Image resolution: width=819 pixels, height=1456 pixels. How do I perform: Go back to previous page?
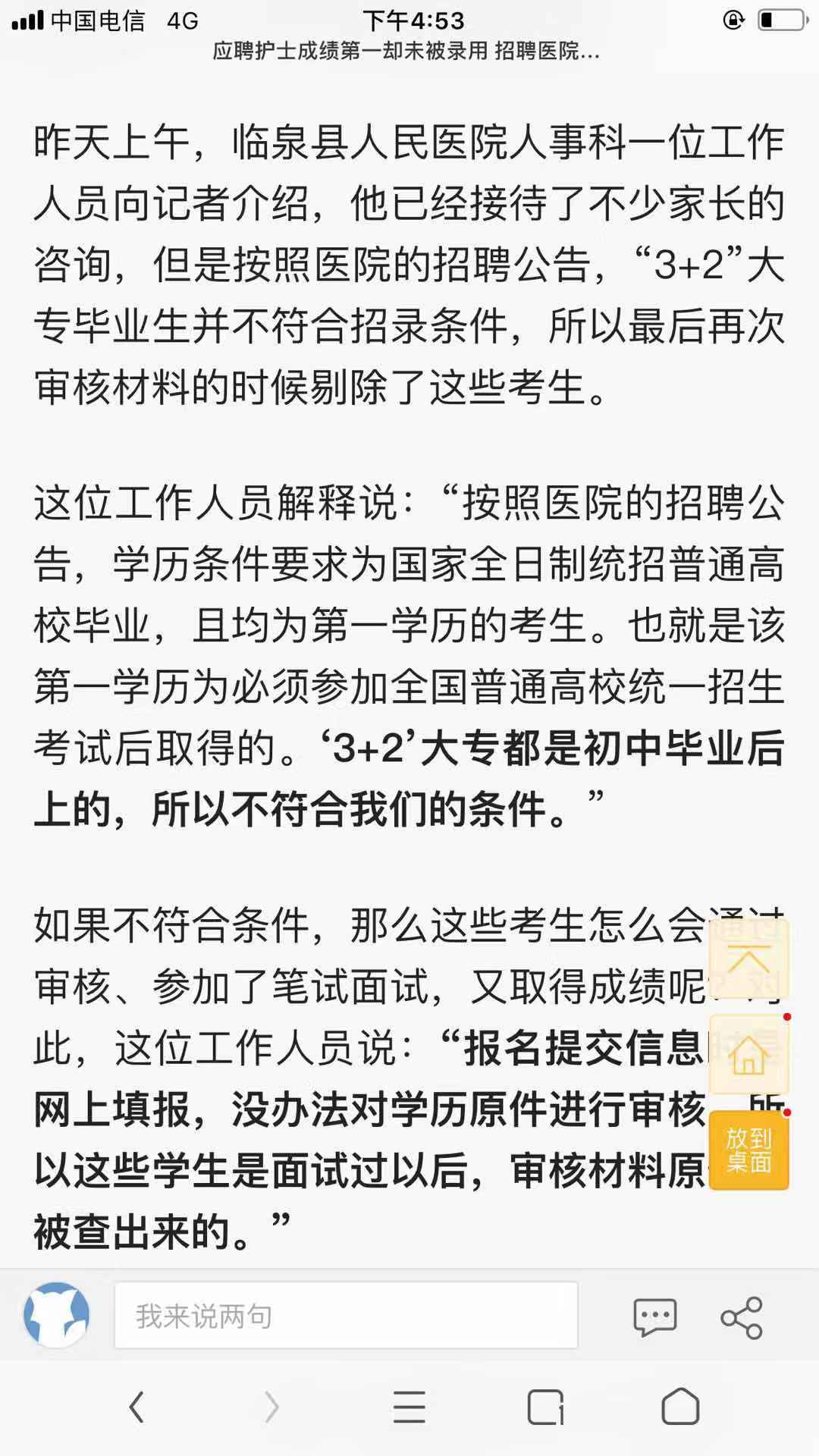[136, 1407]
